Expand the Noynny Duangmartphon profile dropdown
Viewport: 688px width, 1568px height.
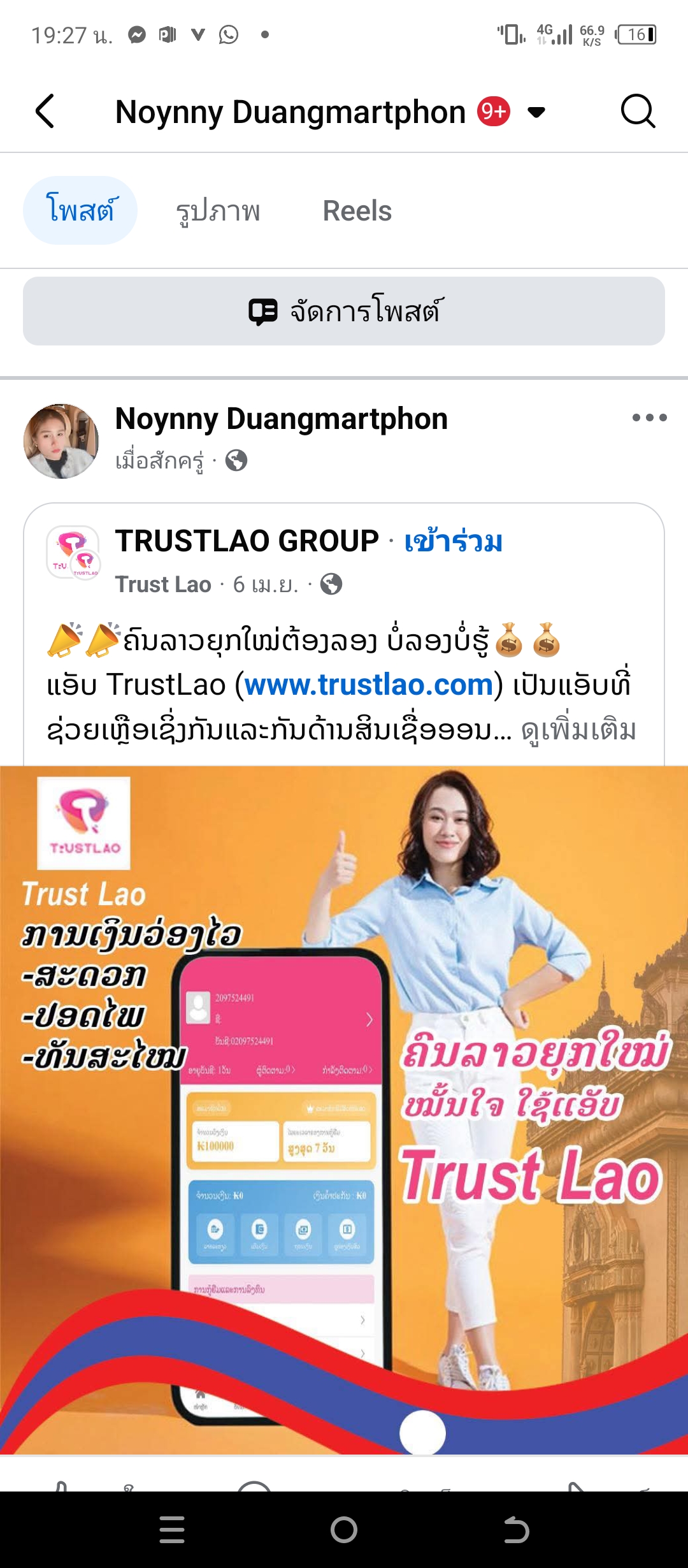coord(537,112)
